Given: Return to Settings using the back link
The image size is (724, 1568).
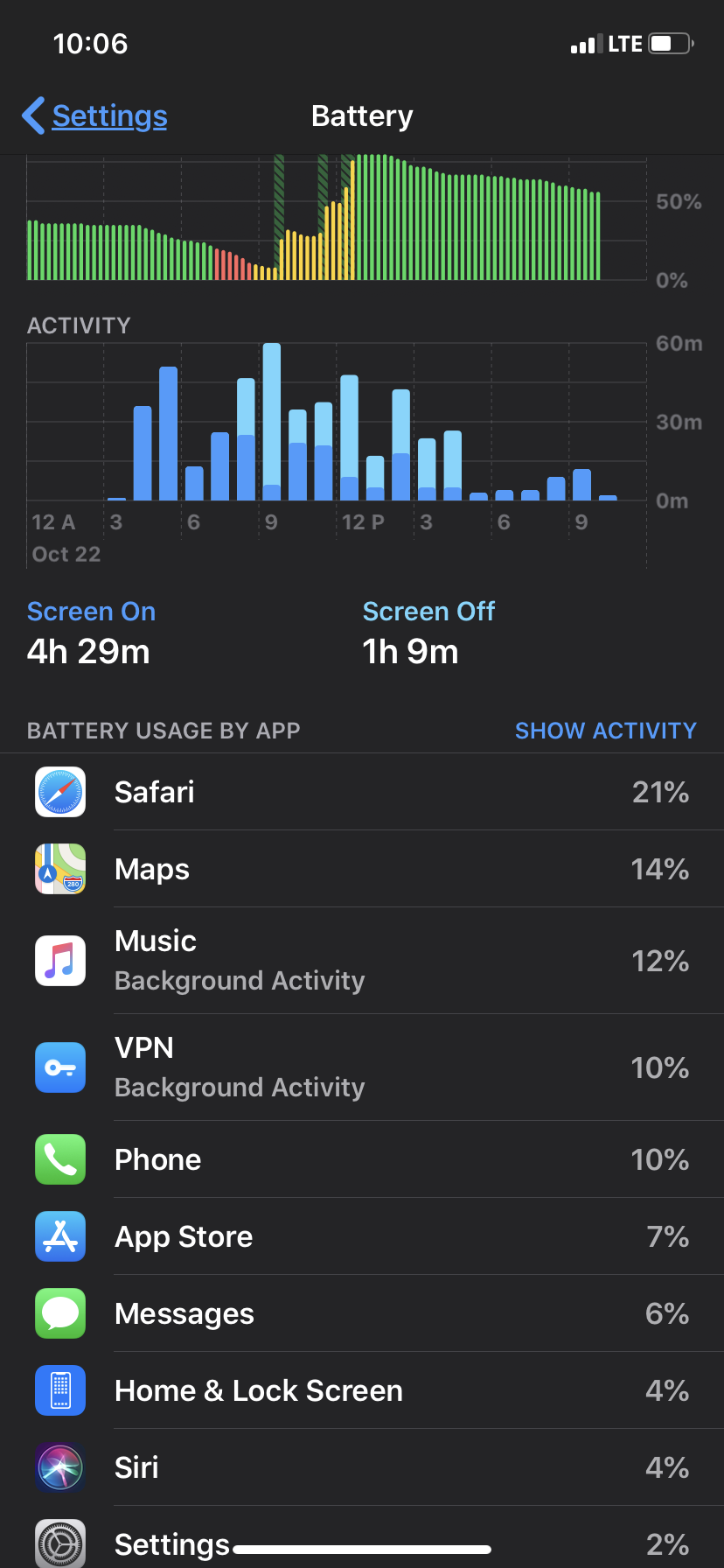Looking at the screenshot, I should click(x=94, y=115).
